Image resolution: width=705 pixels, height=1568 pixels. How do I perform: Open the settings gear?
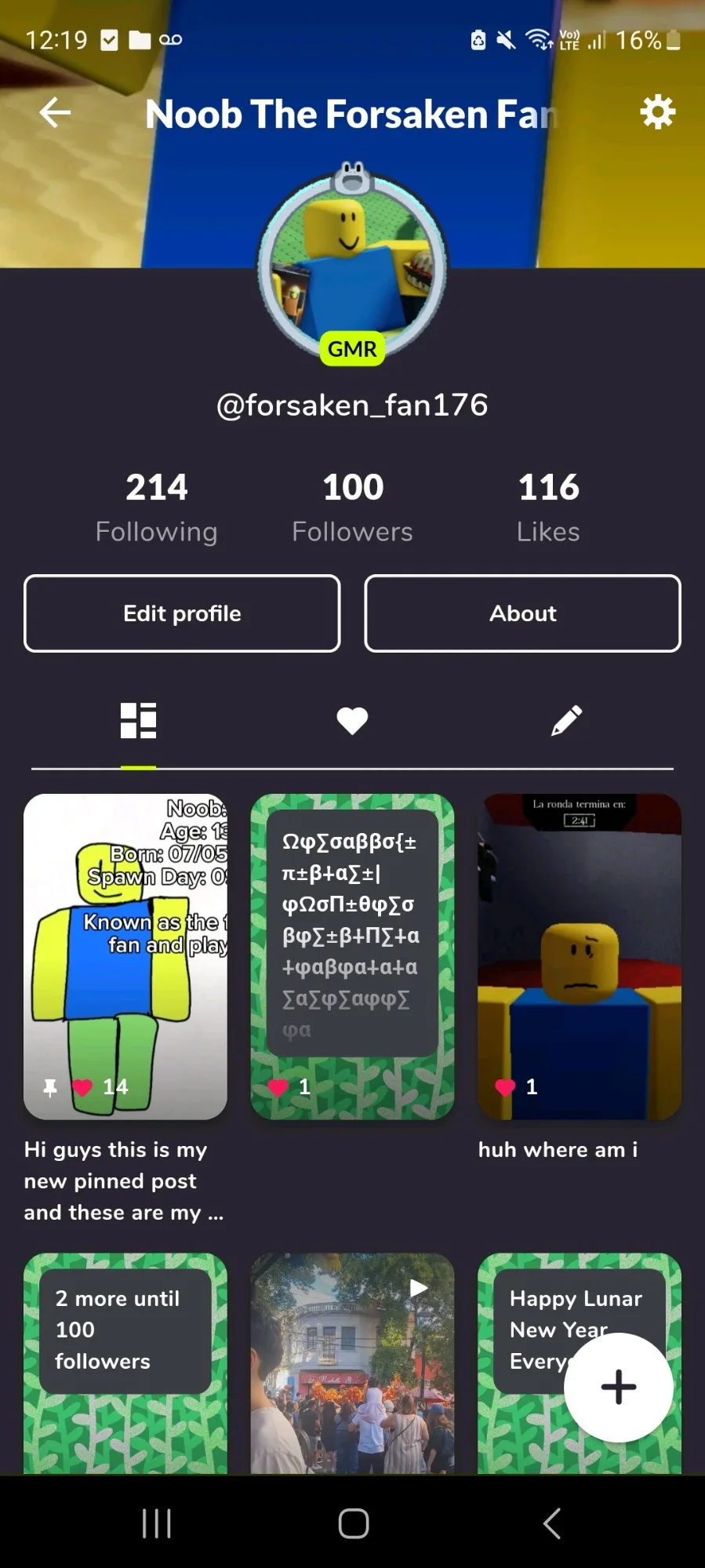[x=657, y=112]
